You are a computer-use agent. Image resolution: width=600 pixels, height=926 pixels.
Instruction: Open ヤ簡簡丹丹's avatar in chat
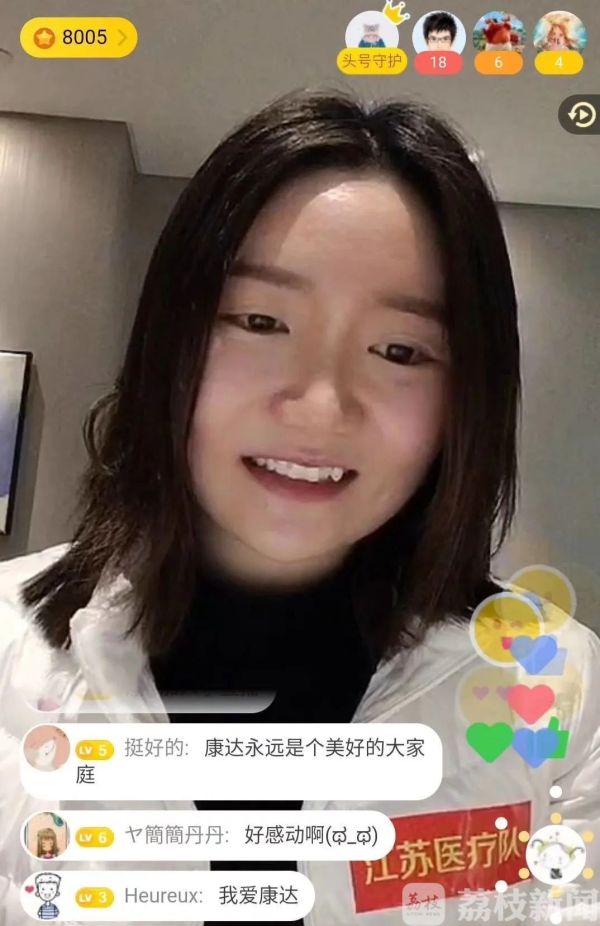pos(46,835)
